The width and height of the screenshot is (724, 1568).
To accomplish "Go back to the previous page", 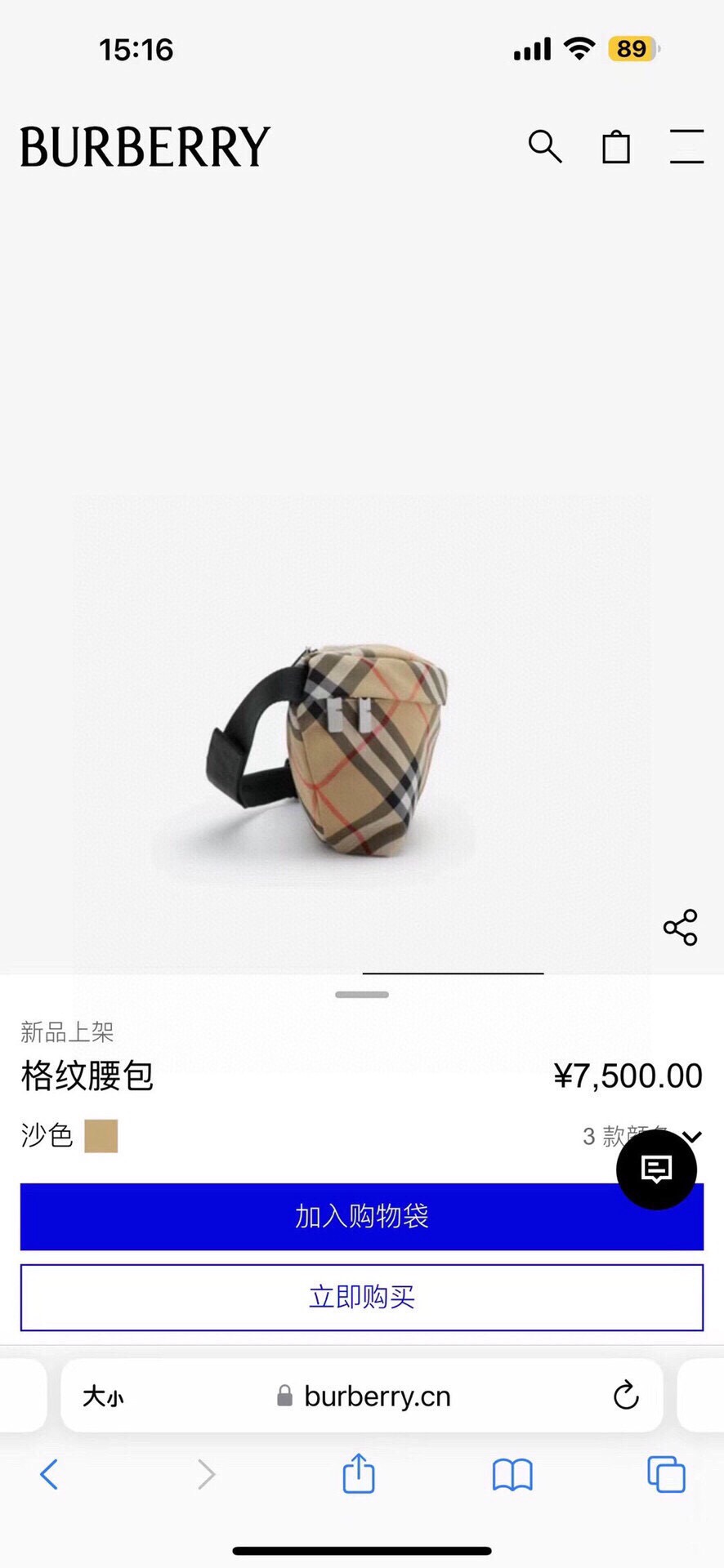I will click(49, 1475).
